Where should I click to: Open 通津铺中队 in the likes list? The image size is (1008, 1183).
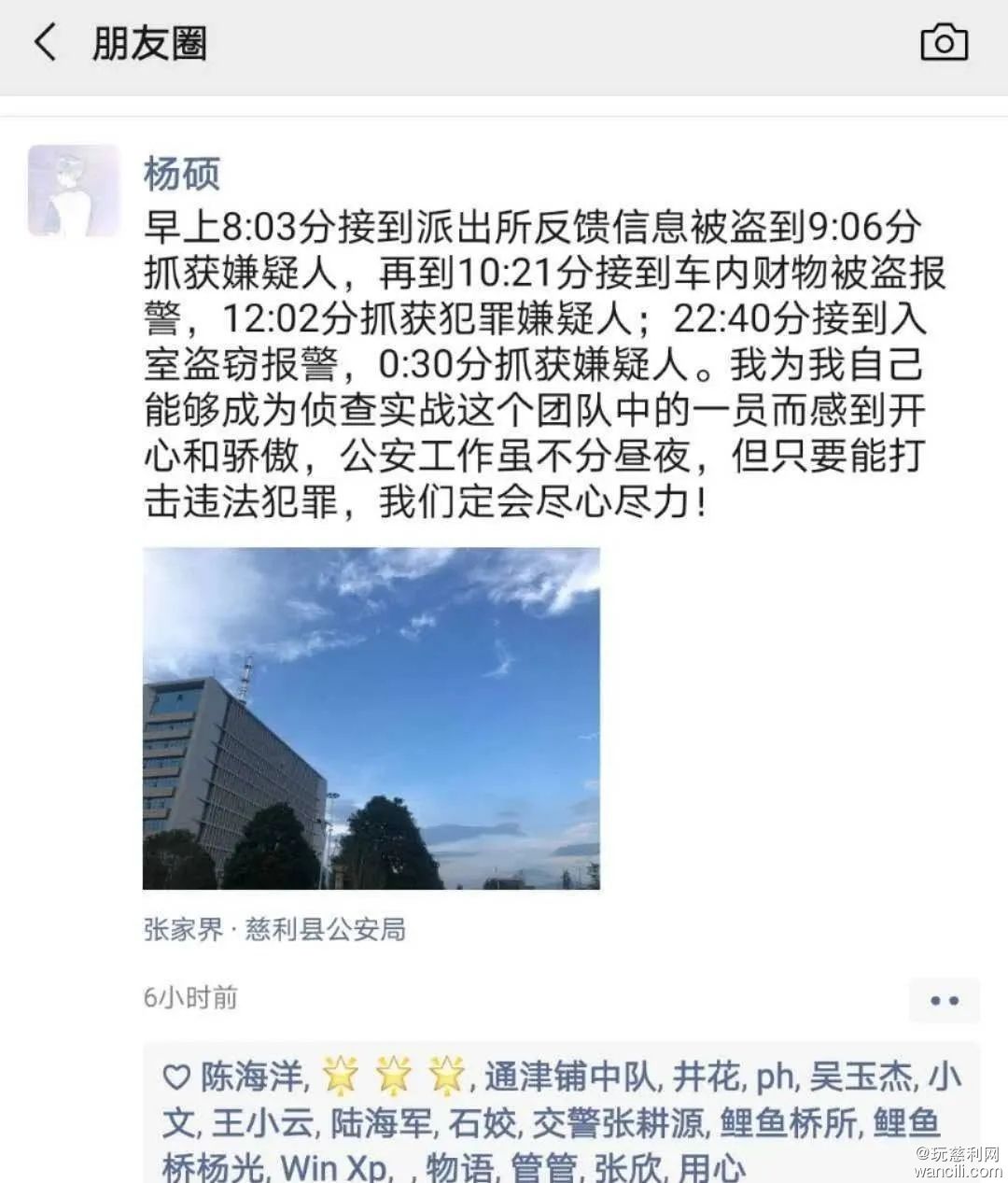click(570, 1077)
